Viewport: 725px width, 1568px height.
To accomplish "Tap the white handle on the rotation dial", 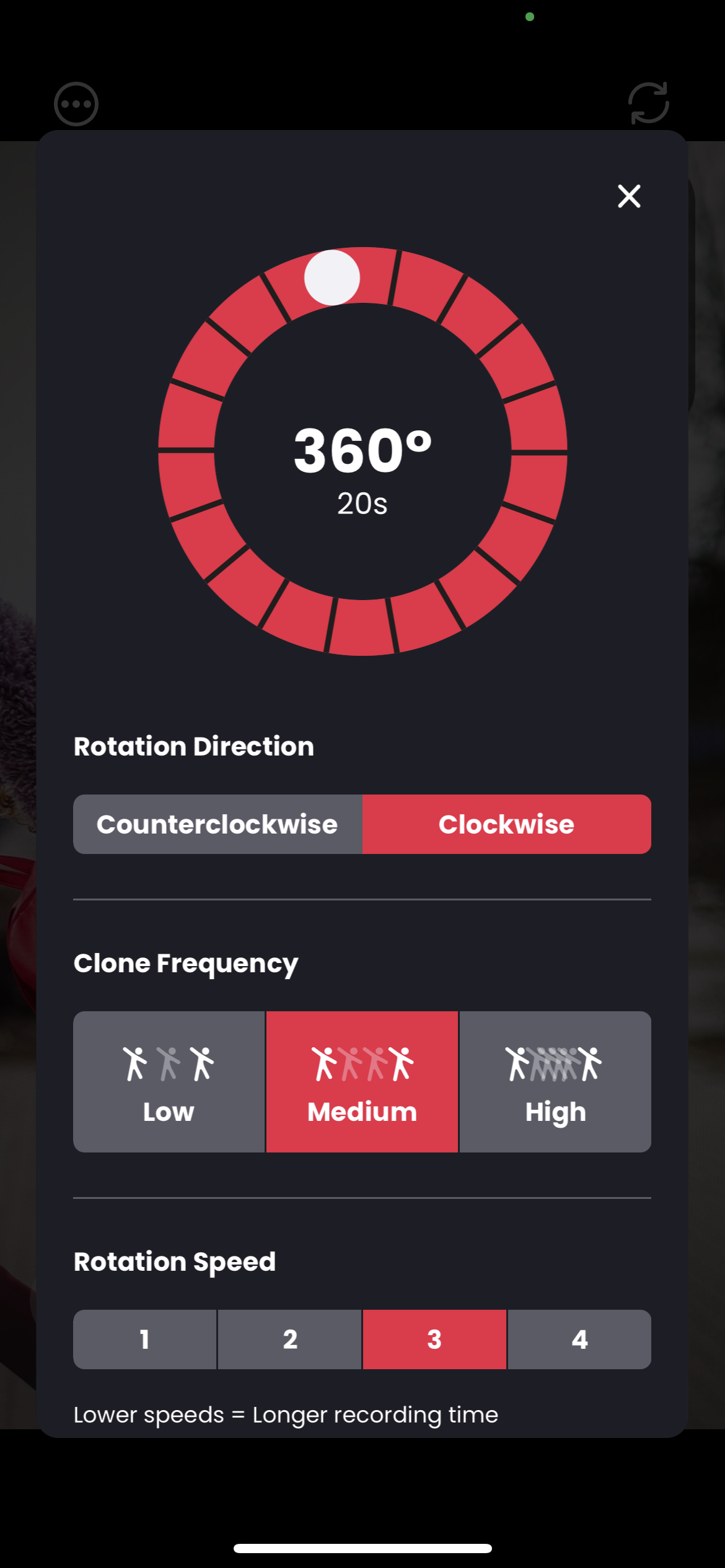I will [332, 277].
